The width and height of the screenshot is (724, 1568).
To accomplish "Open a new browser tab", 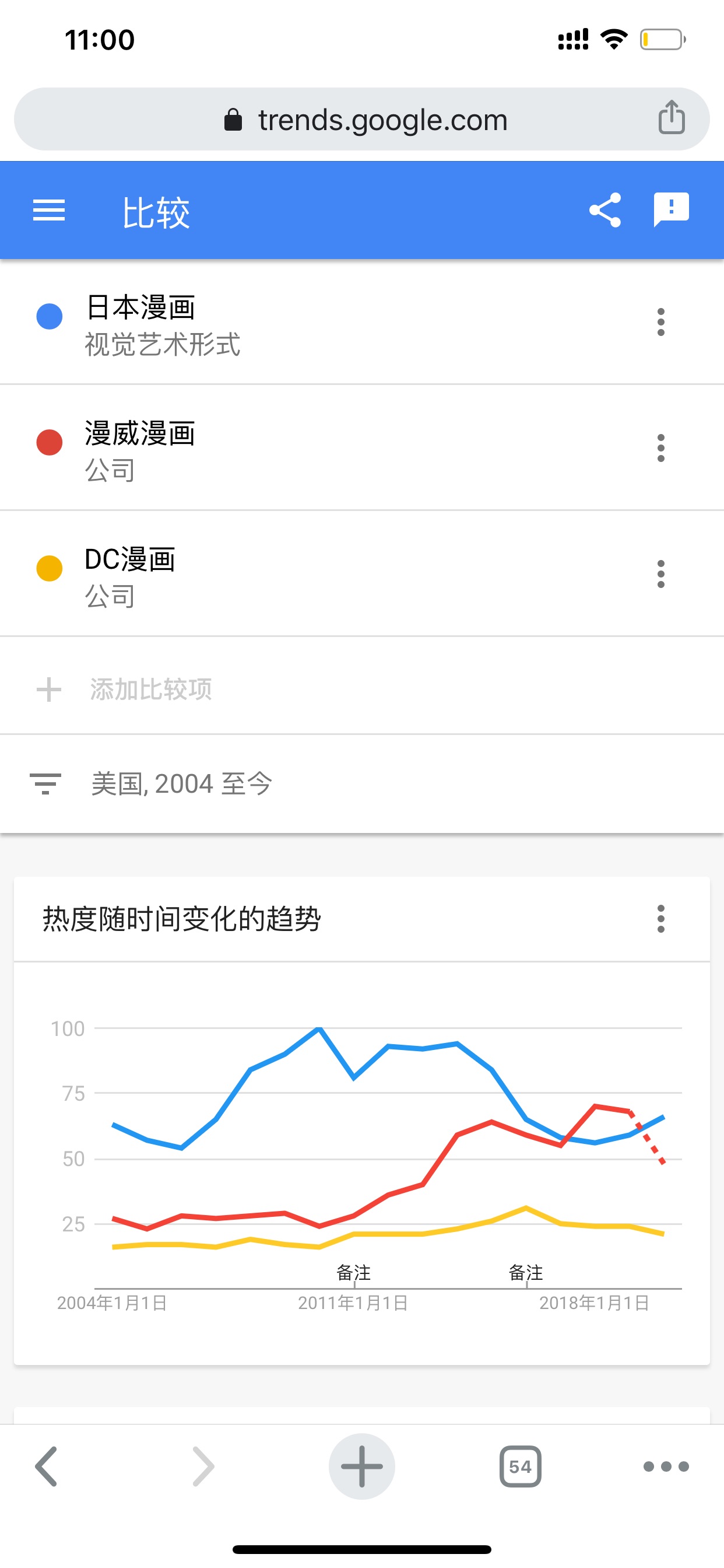I will click(362, 1466).
